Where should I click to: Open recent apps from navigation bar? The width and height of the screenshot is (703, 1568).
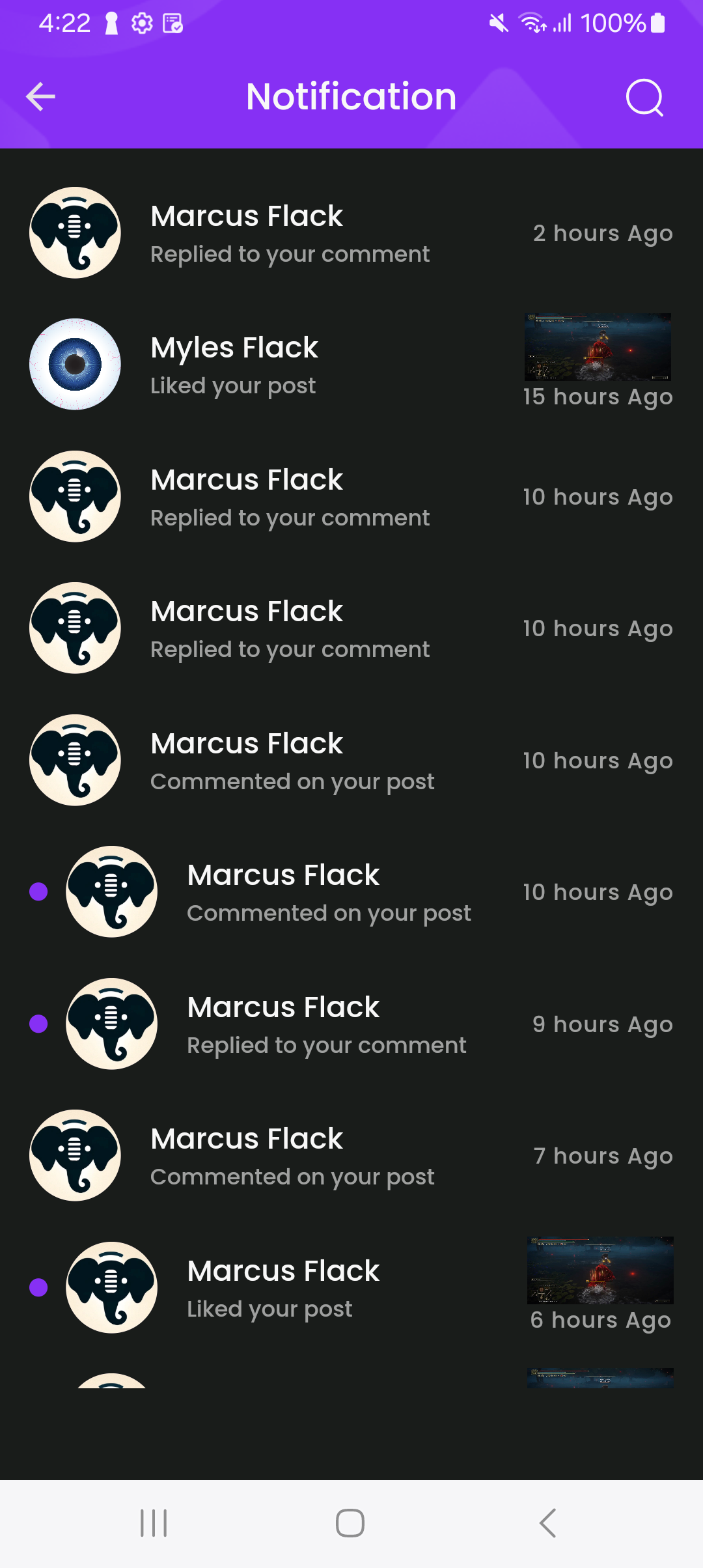pyautogui.click(x=154, y=1523)
